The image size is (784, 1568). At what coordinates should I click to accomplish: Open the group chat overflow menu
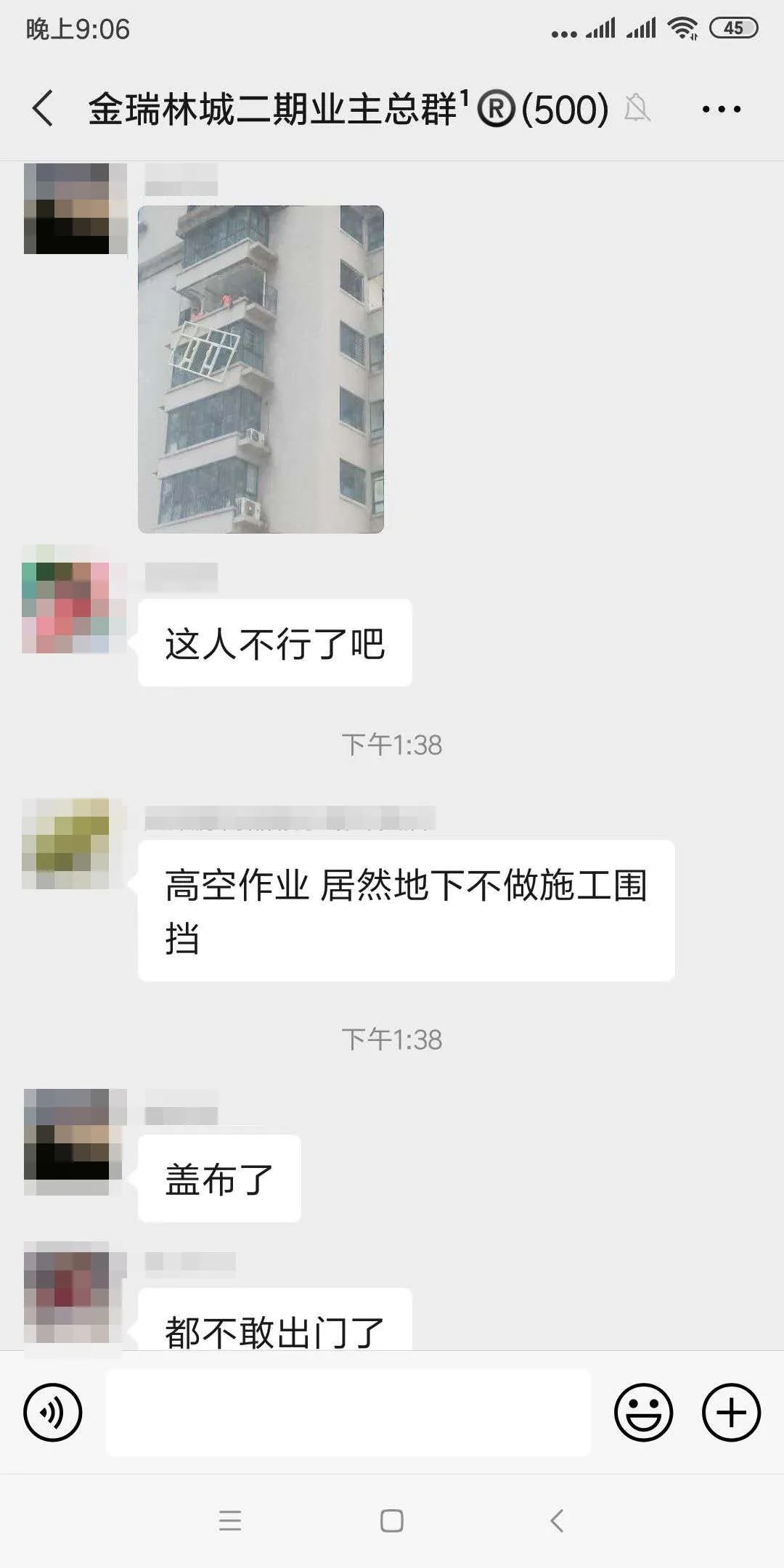pyautogui.click(x=721, y=110)
